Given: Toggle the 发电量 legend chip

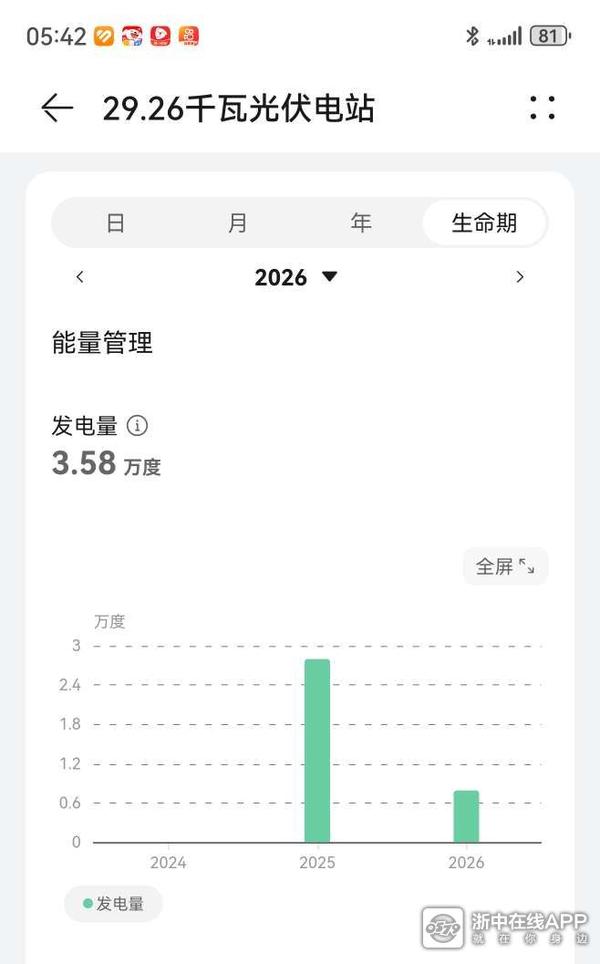Looking at the screenshot, I should [x=113, y=904].
